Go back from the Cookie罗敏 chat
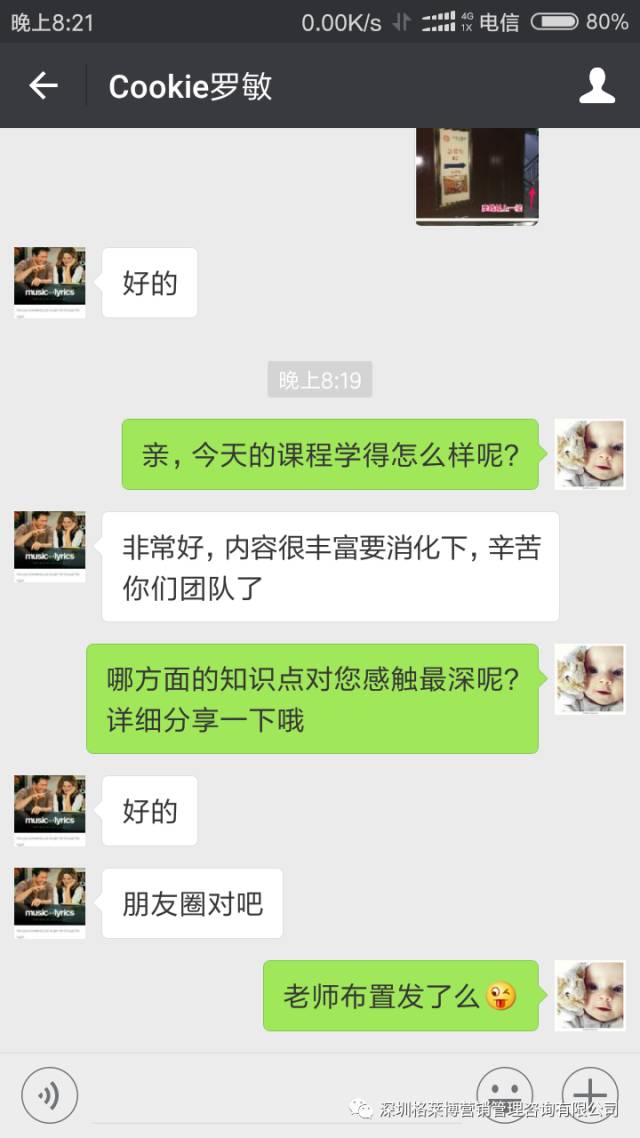This screenshot has height=1138, width=640. tap(43, 87)
